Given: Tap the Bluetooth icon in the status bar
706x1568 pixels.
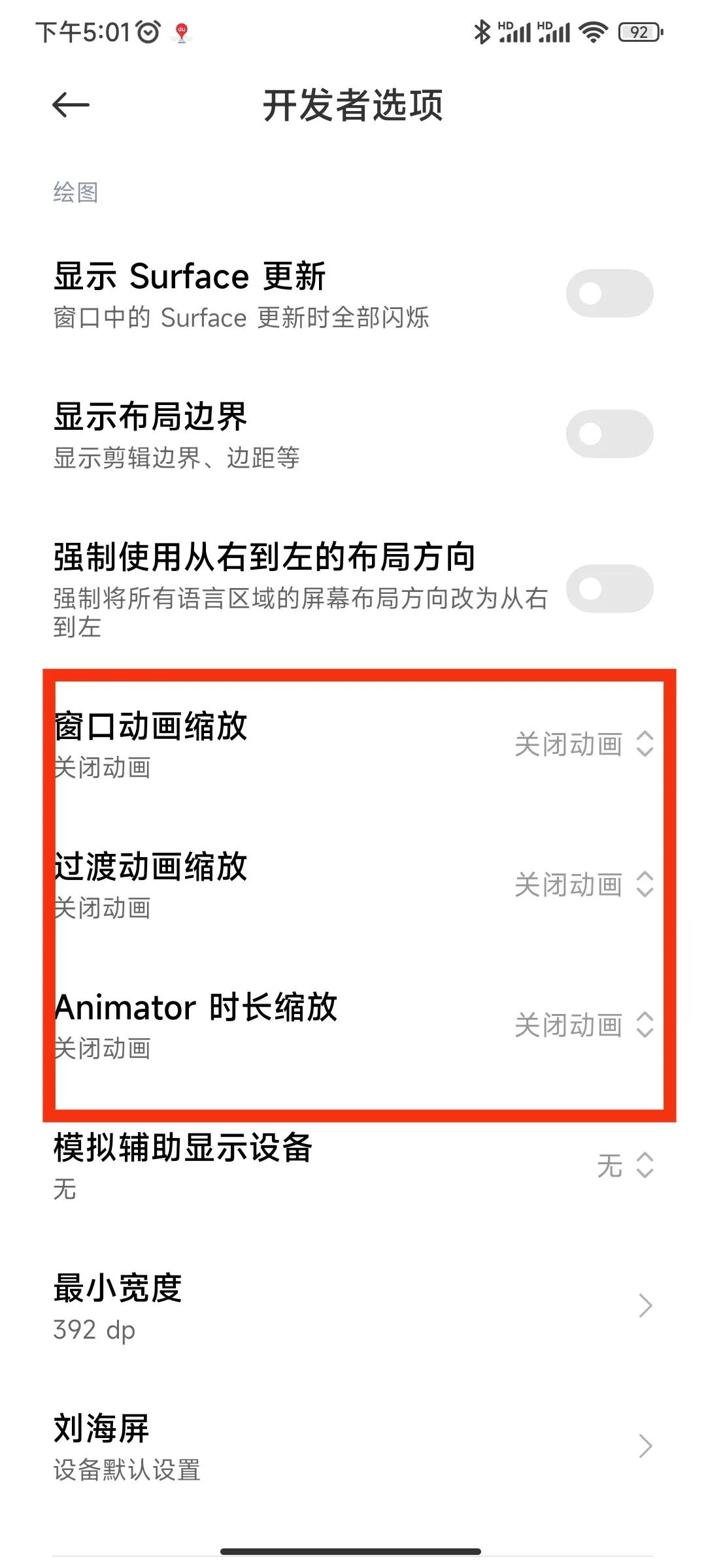Looking at the screenshot, I should 482,31.
